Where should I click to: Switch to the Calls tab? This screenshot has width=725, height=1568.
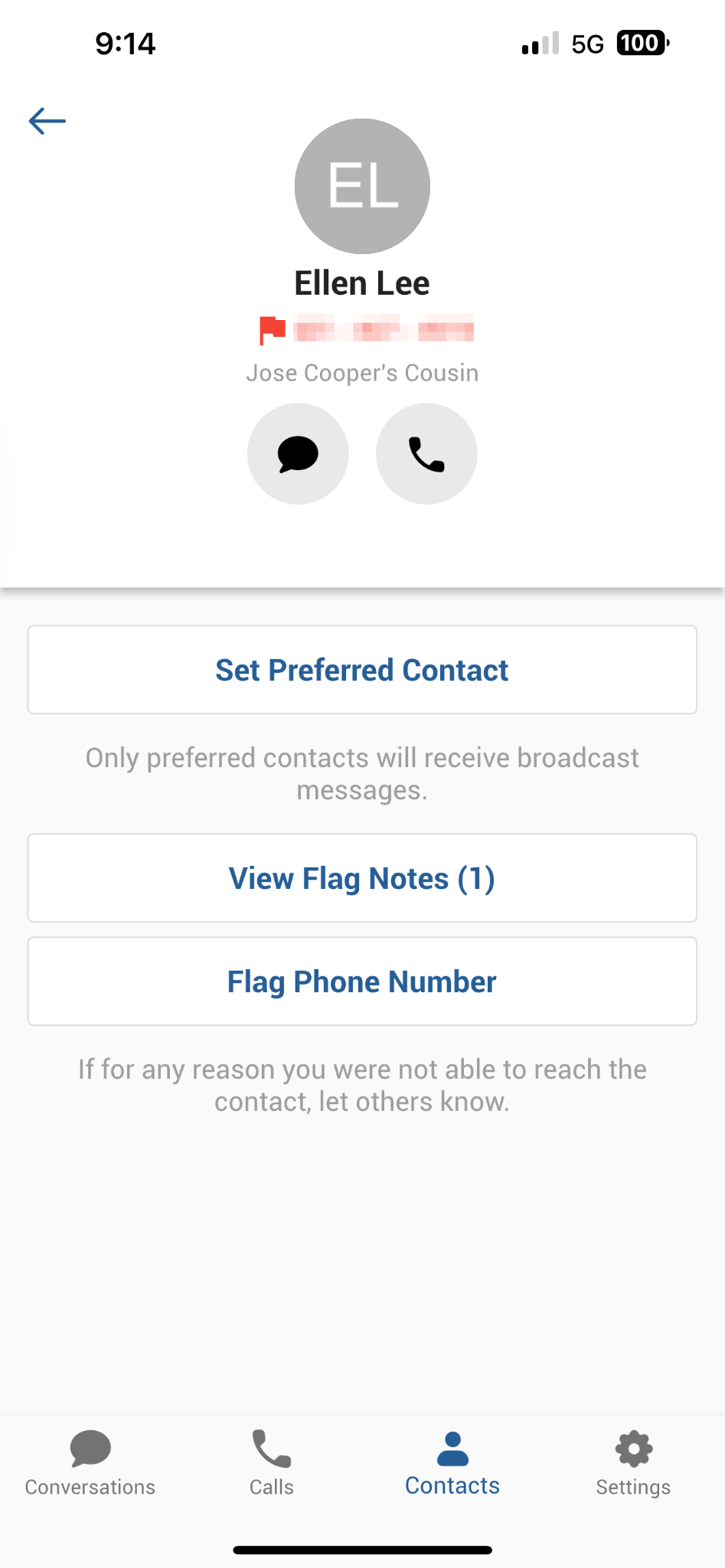point(272,1463)
